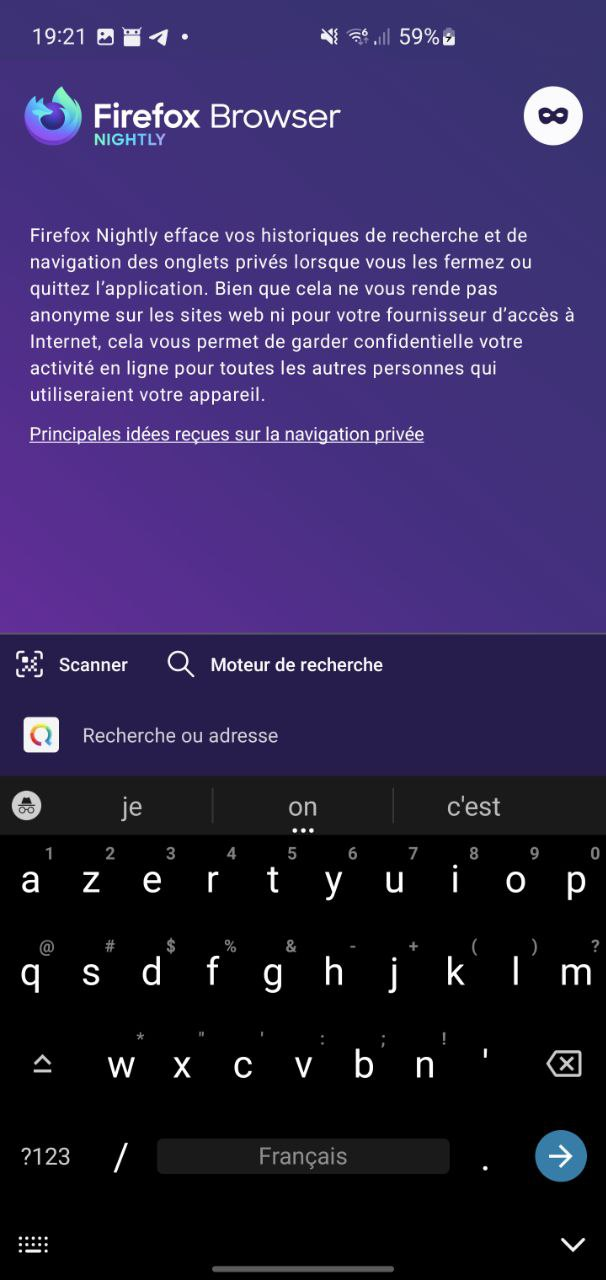The width and height of the screenshot is (606, 1280).
Task: Enable the shift key
Action: pyautogui.click(x=42, y=1064)
